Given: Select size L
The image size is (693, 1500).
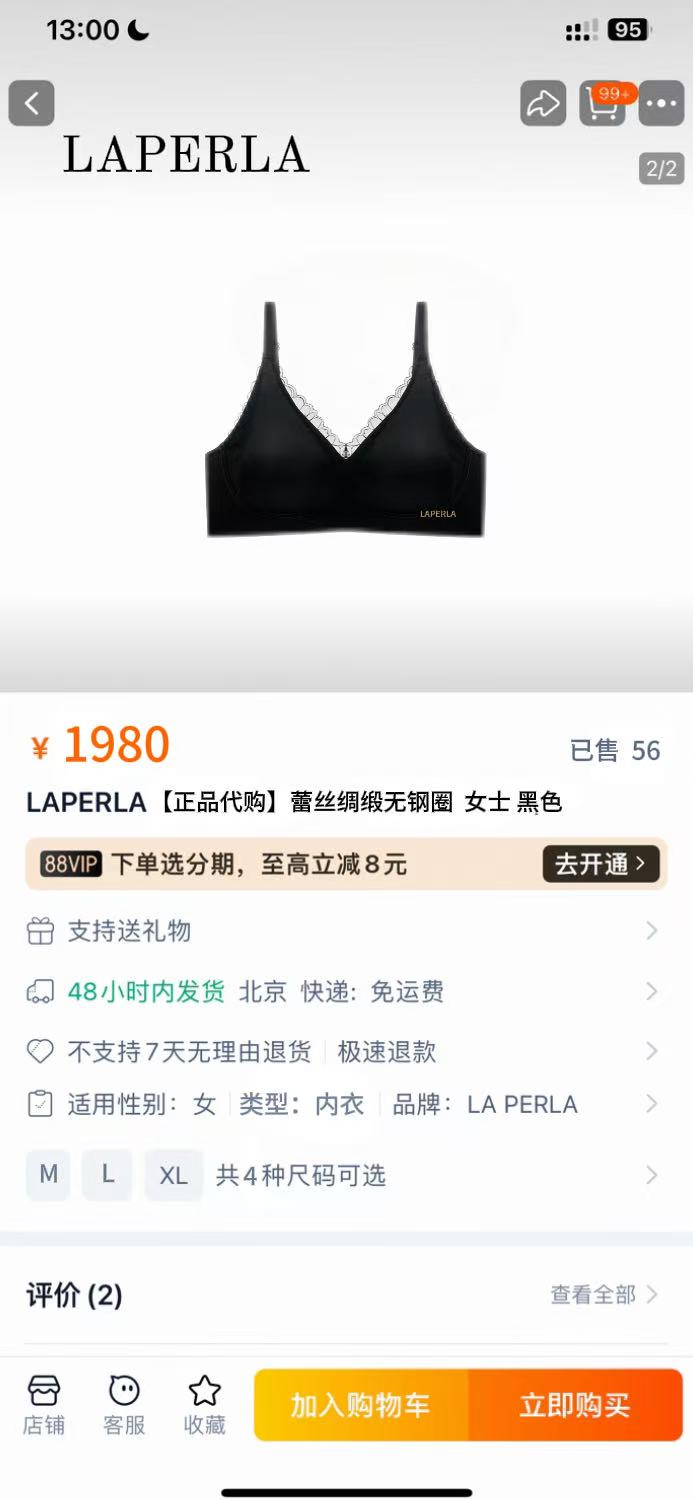Looking at the screenshot, I should [108, 1175].
